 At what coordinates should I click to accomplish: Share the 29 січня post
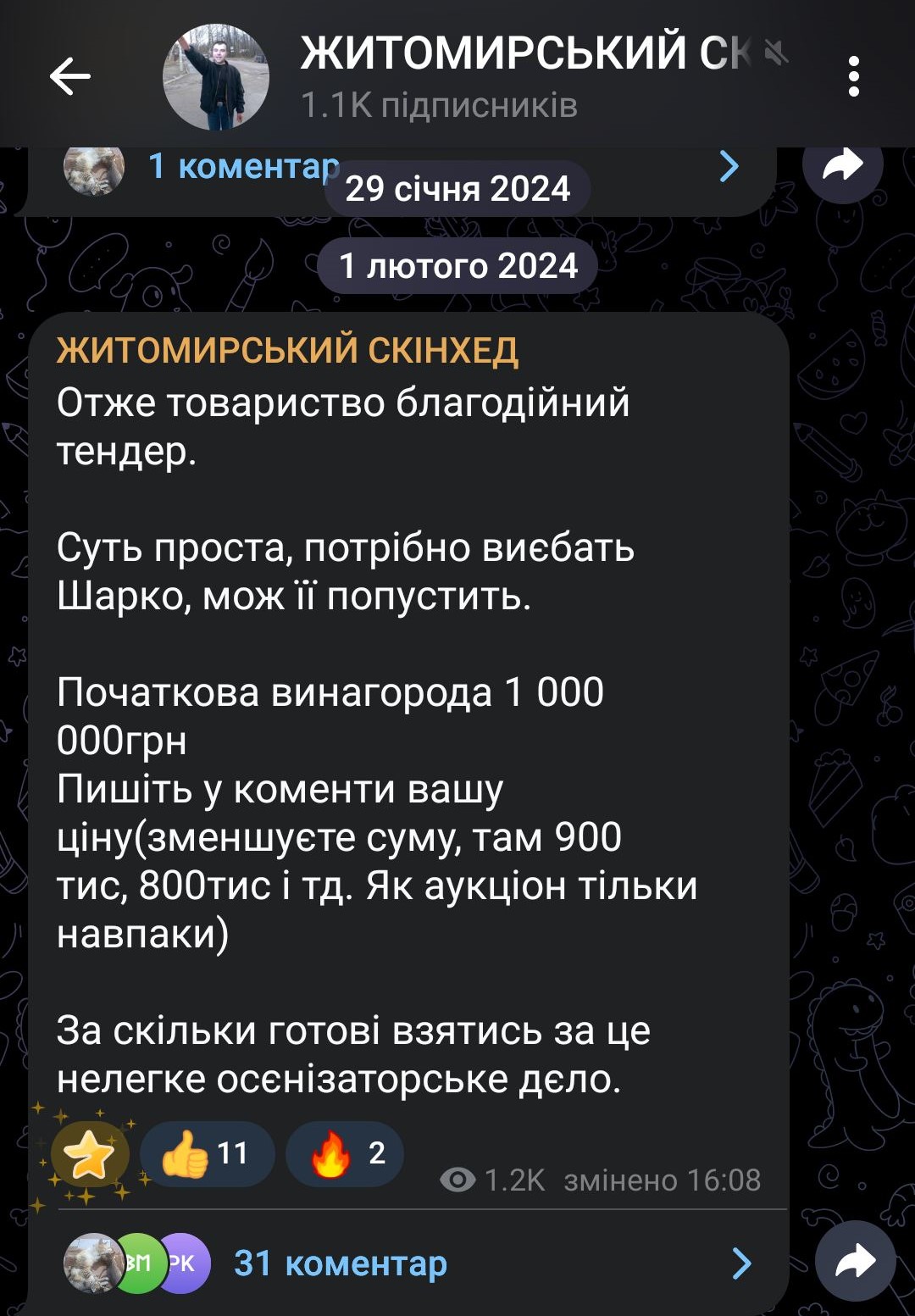point(842,166)
